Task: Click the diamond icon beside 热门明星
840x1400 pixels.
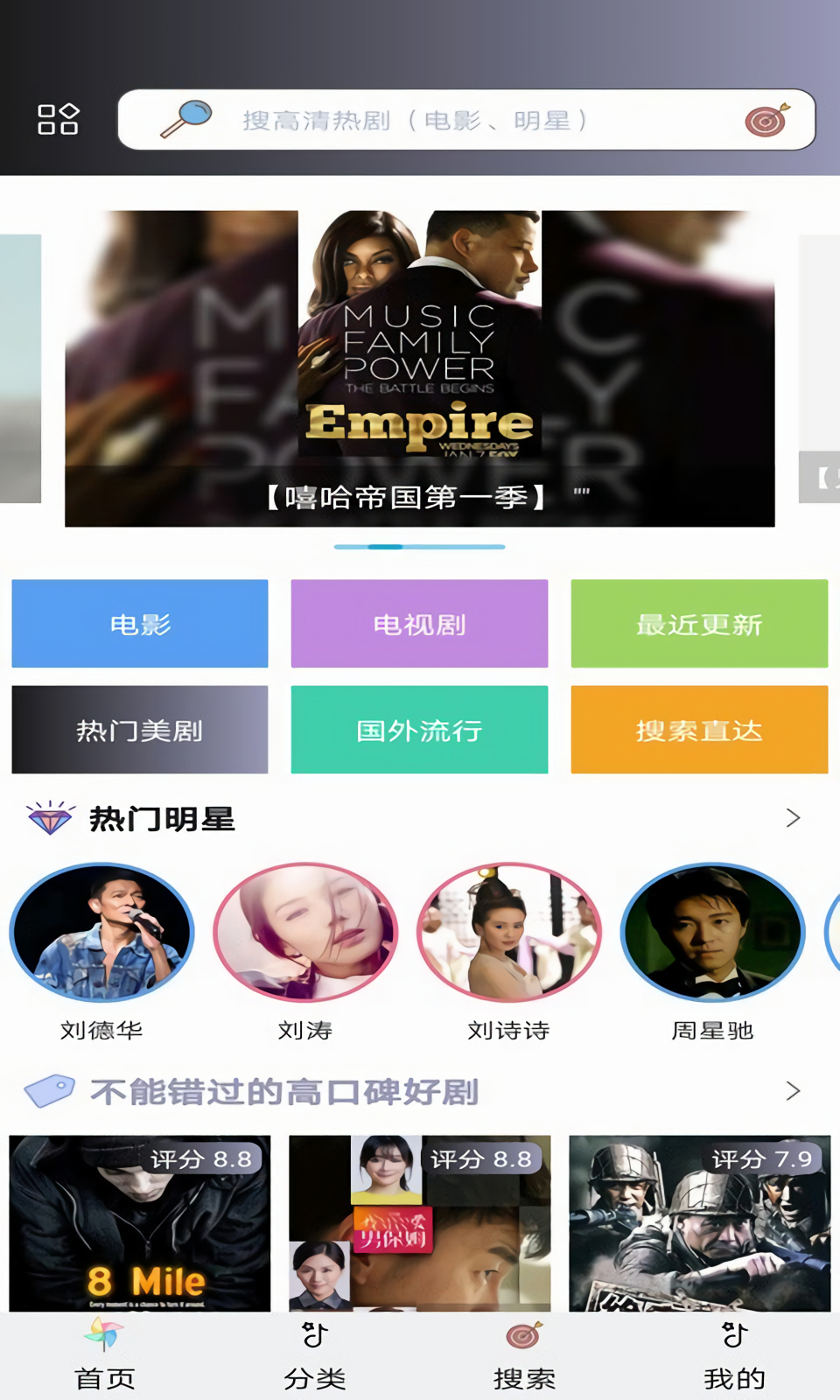Action: [x=50, y=819]
